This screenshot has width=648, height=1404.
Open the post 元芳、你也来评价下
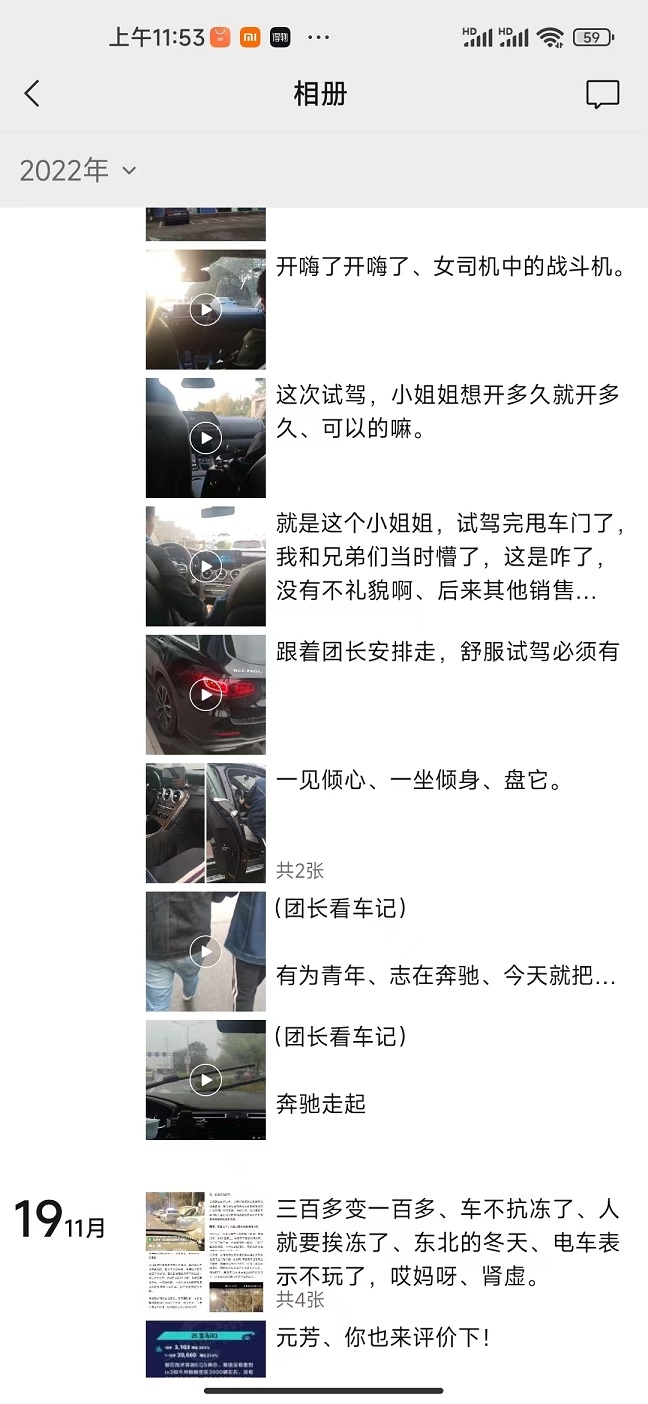pos(206,1348)
